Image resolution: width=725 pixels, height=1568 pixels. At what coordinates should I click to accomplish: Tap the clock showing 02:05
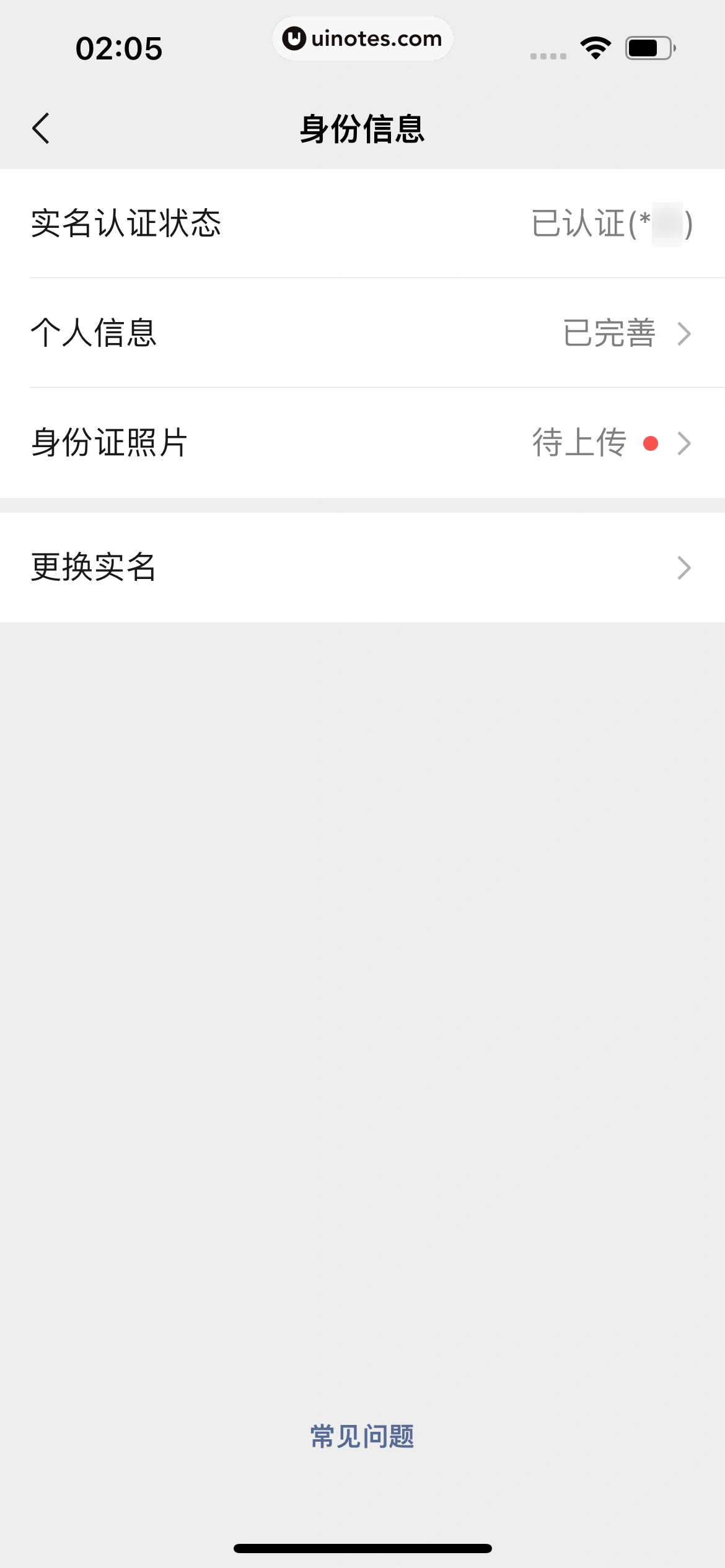[x=120, y=48]
